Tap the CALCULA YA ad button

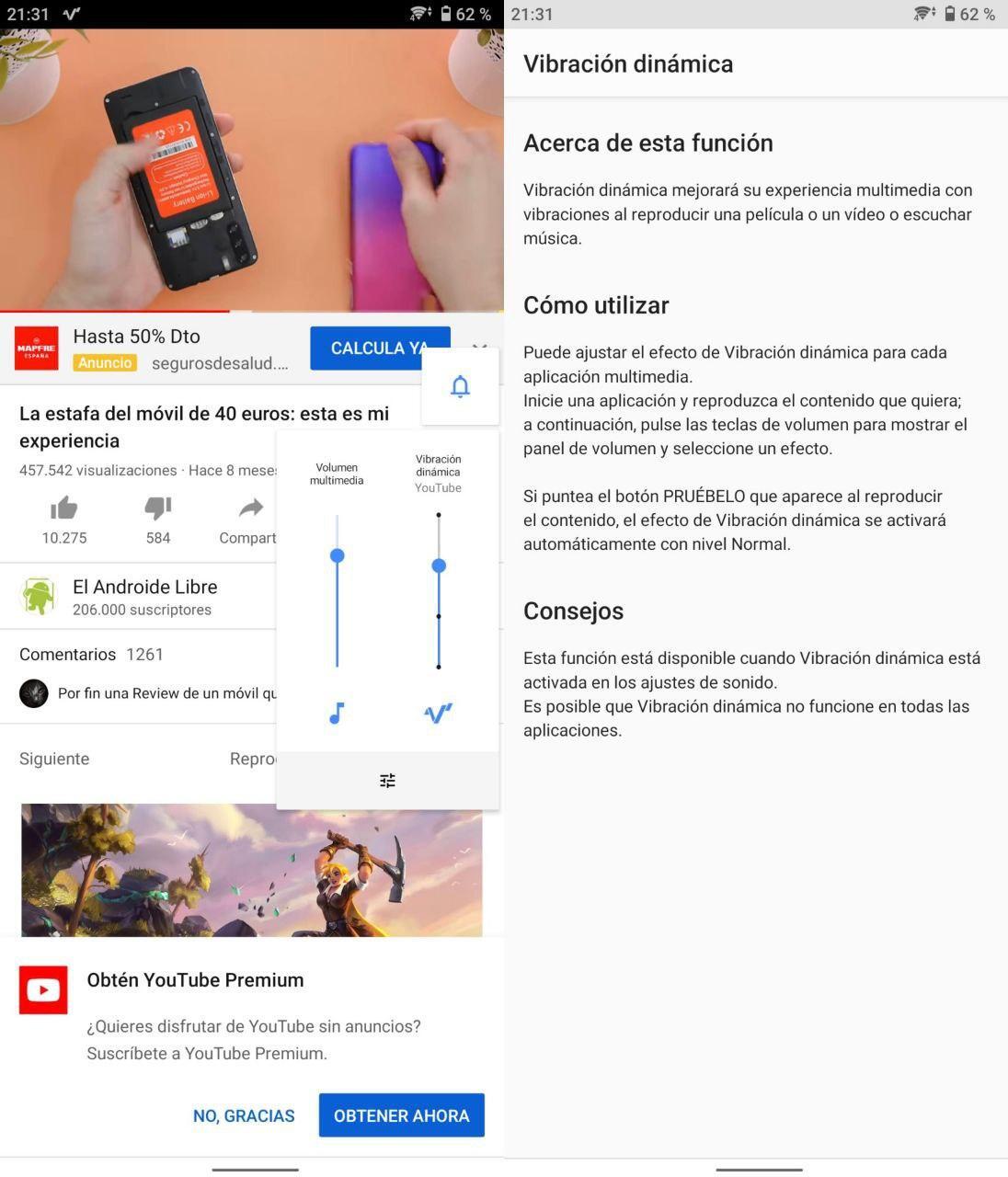[x=379, y=348]
